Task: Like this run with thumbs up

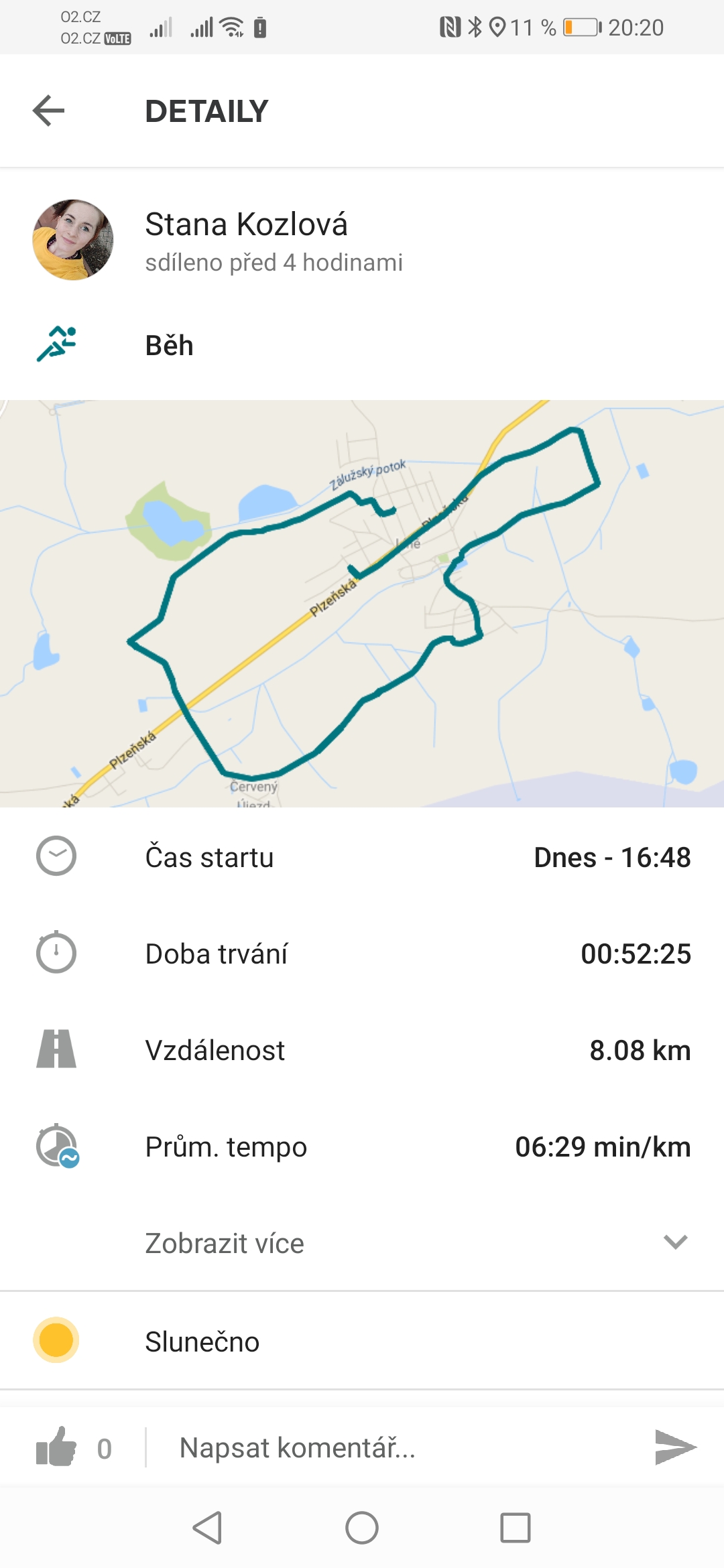Action: click(x=56, y=1447)
